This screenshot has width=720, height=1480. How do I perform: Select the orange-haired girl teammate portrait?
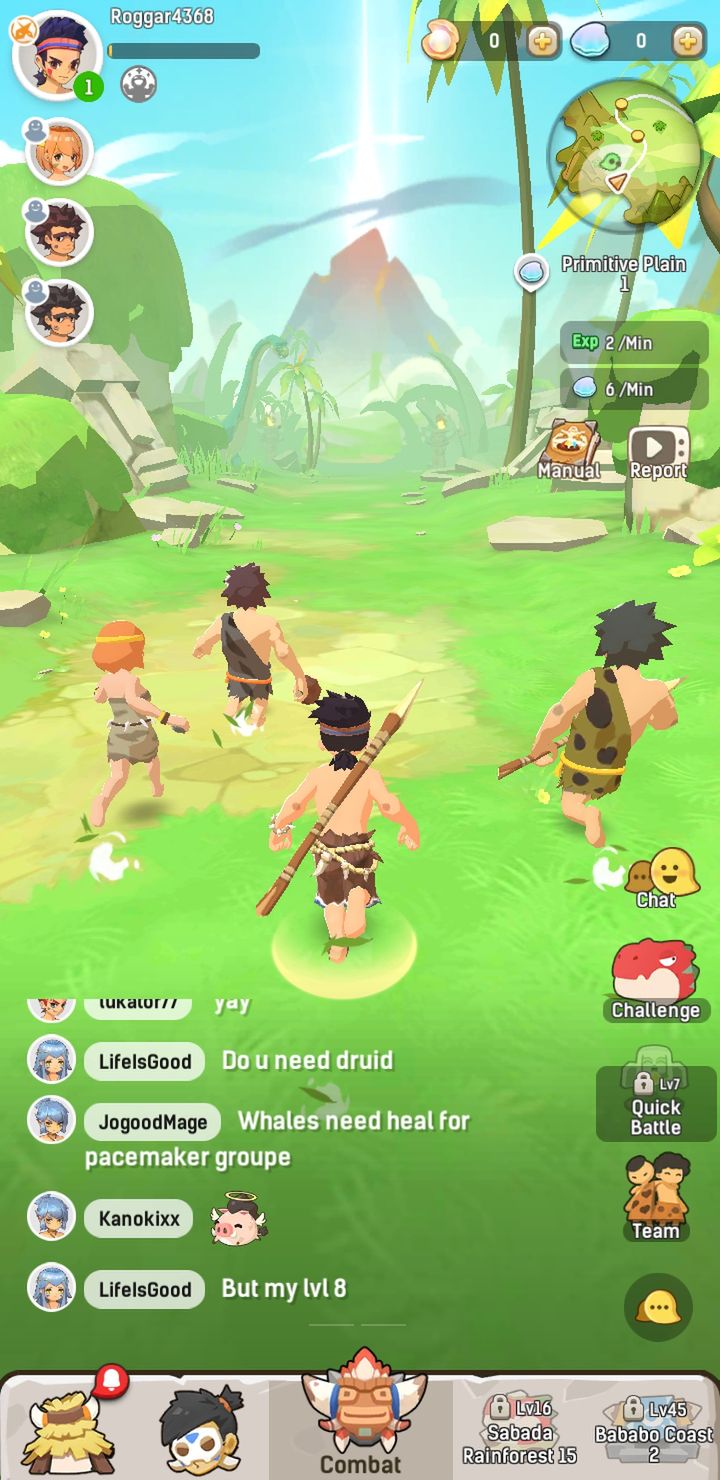click(x=58, y=151)
